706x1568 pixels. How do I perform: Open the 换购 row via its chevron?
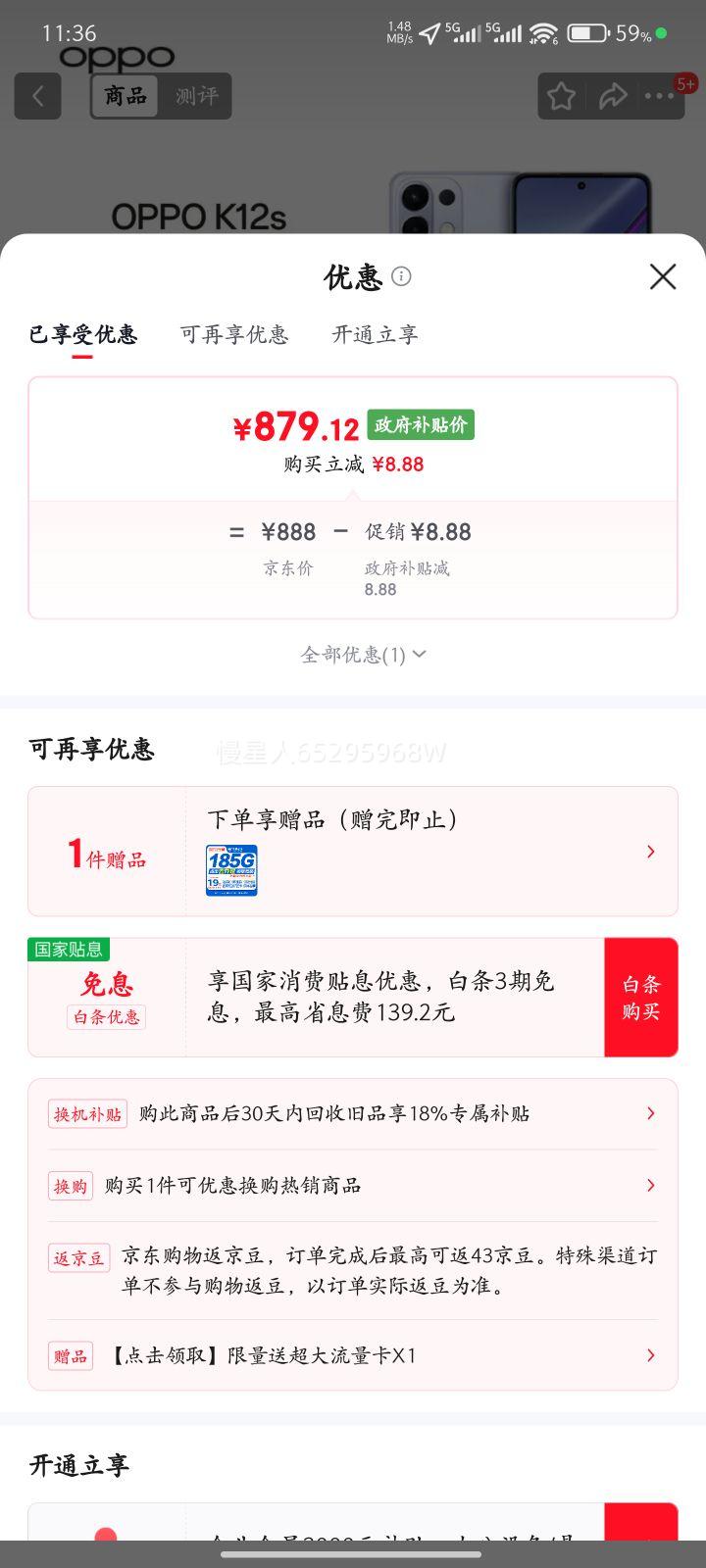click(x=650, y=1186)
